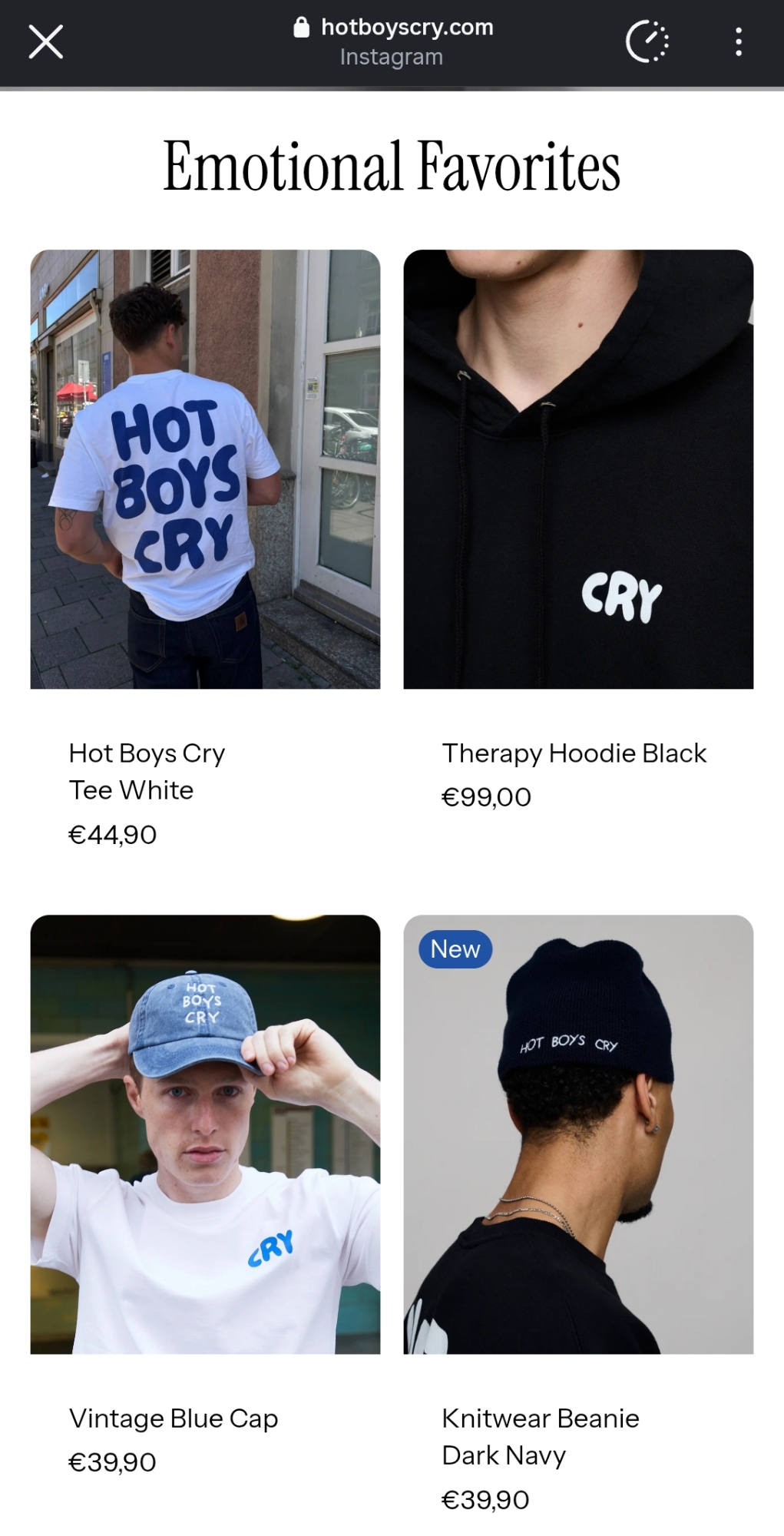Screen dimensions: 784x1536
Task: Open the Hot Boys Cry Tee White product
Action: click(205, 469)
